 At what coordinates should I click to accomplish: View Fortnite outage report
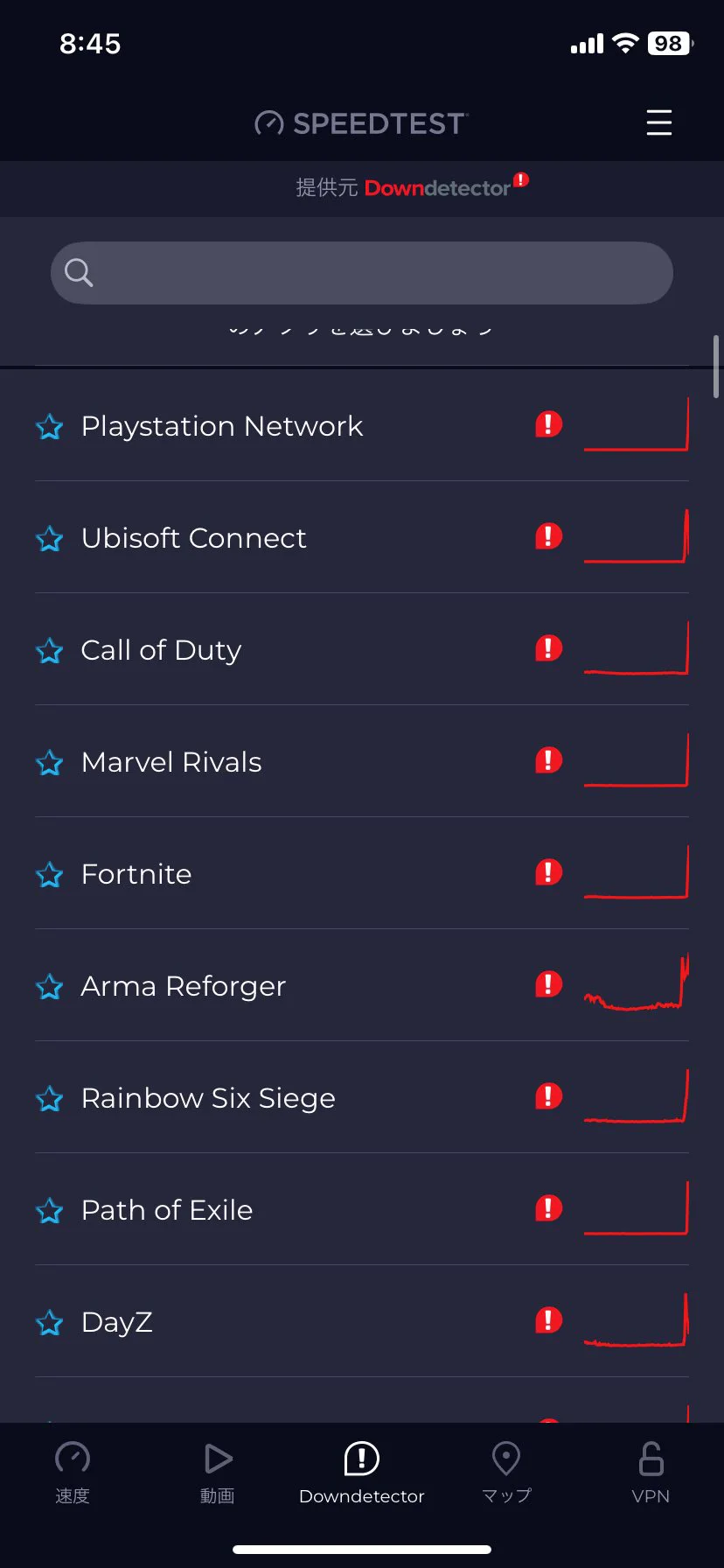362,874
